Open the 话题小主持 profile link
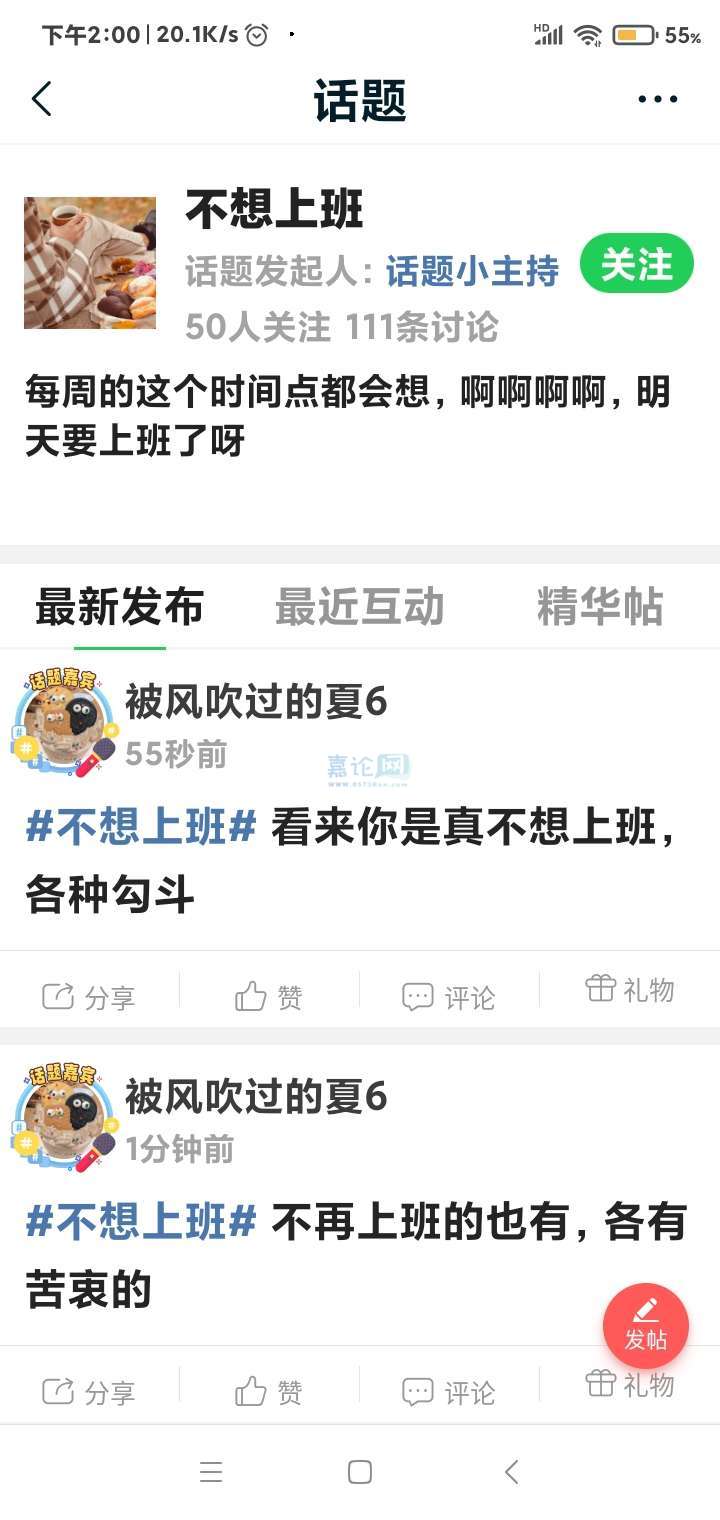 tap(472, 270)
